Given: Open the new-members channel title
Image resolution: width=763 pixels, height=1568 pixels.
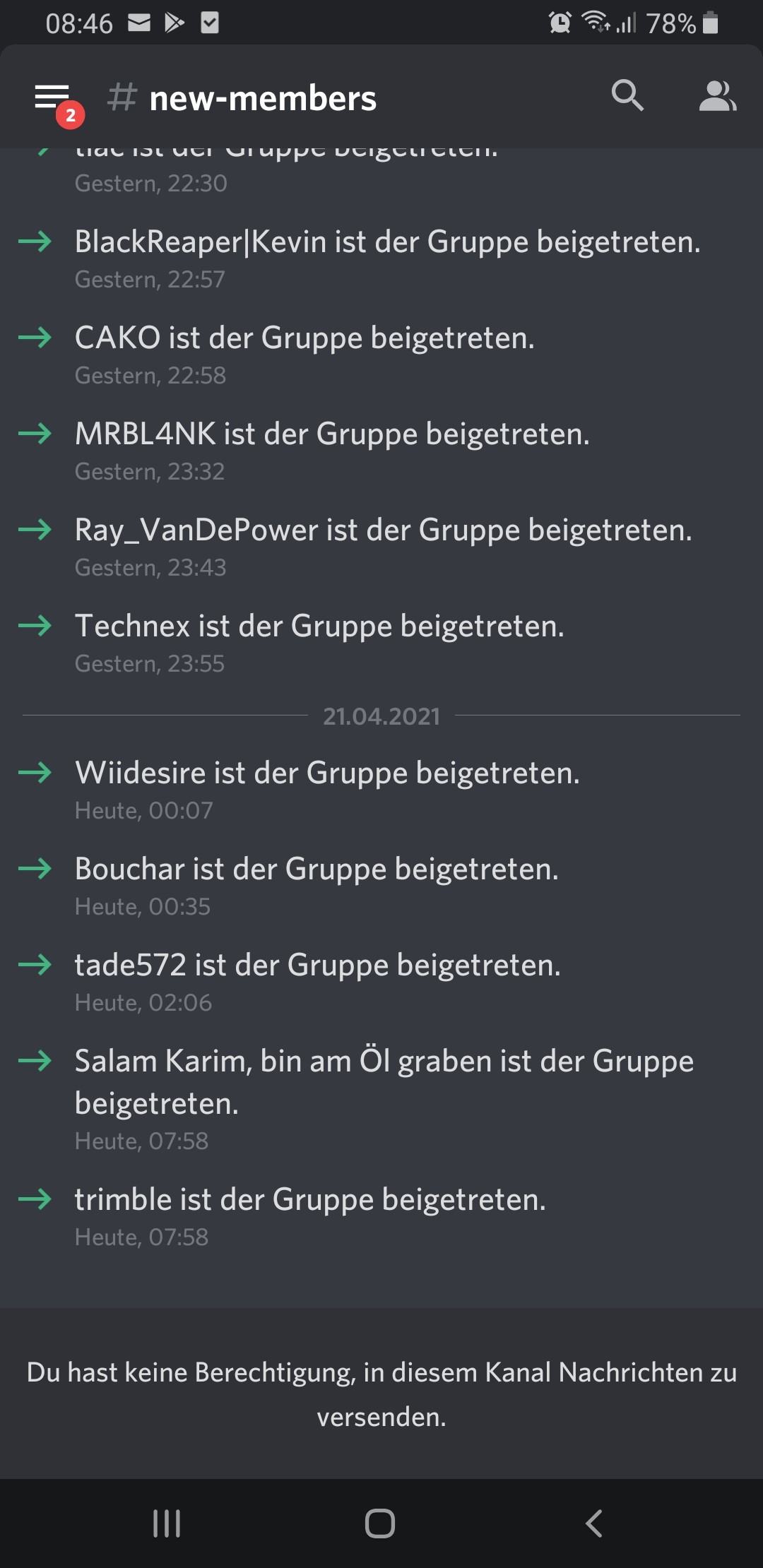Looking at the screenshot, I should tap(262, 98).
